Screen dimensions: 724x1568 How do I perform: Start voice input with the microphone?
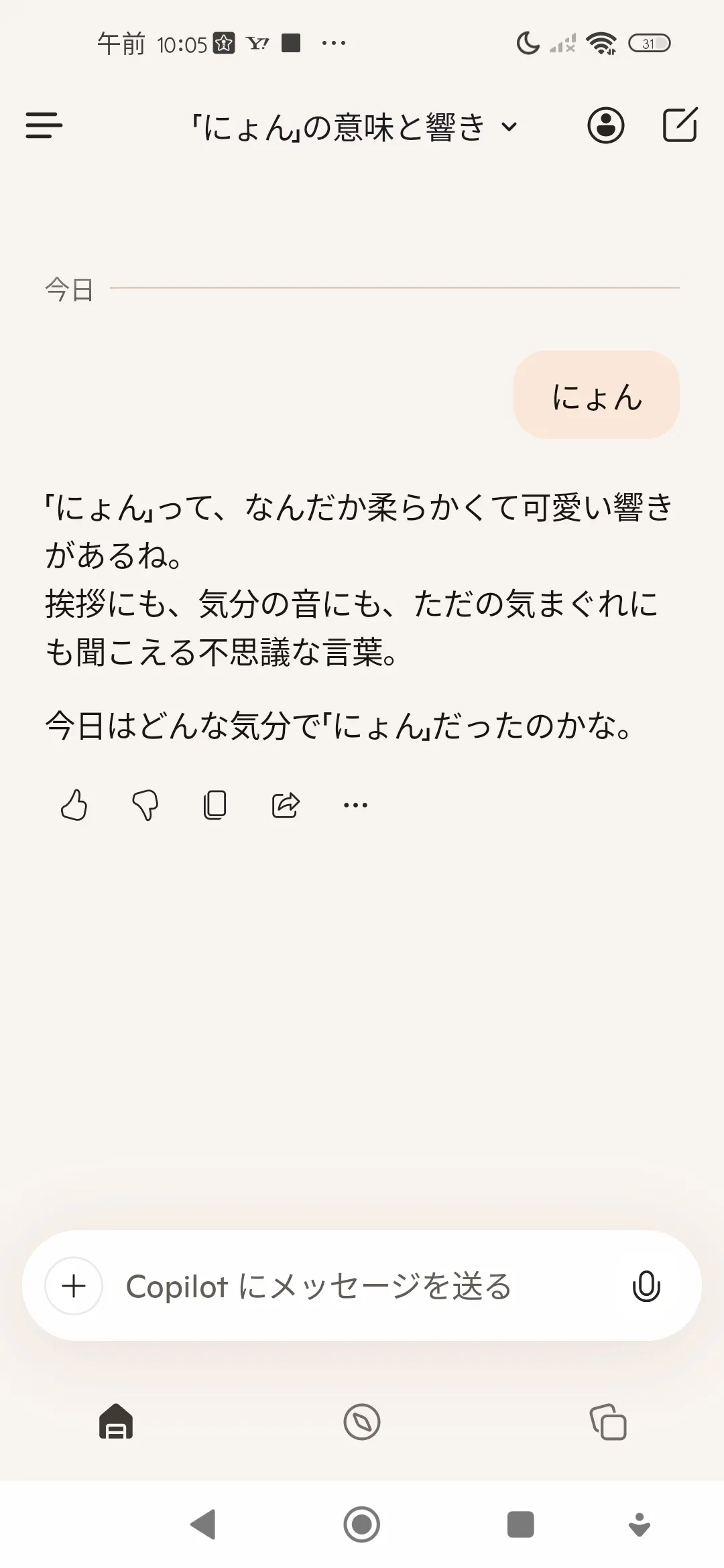[646, 1286]
